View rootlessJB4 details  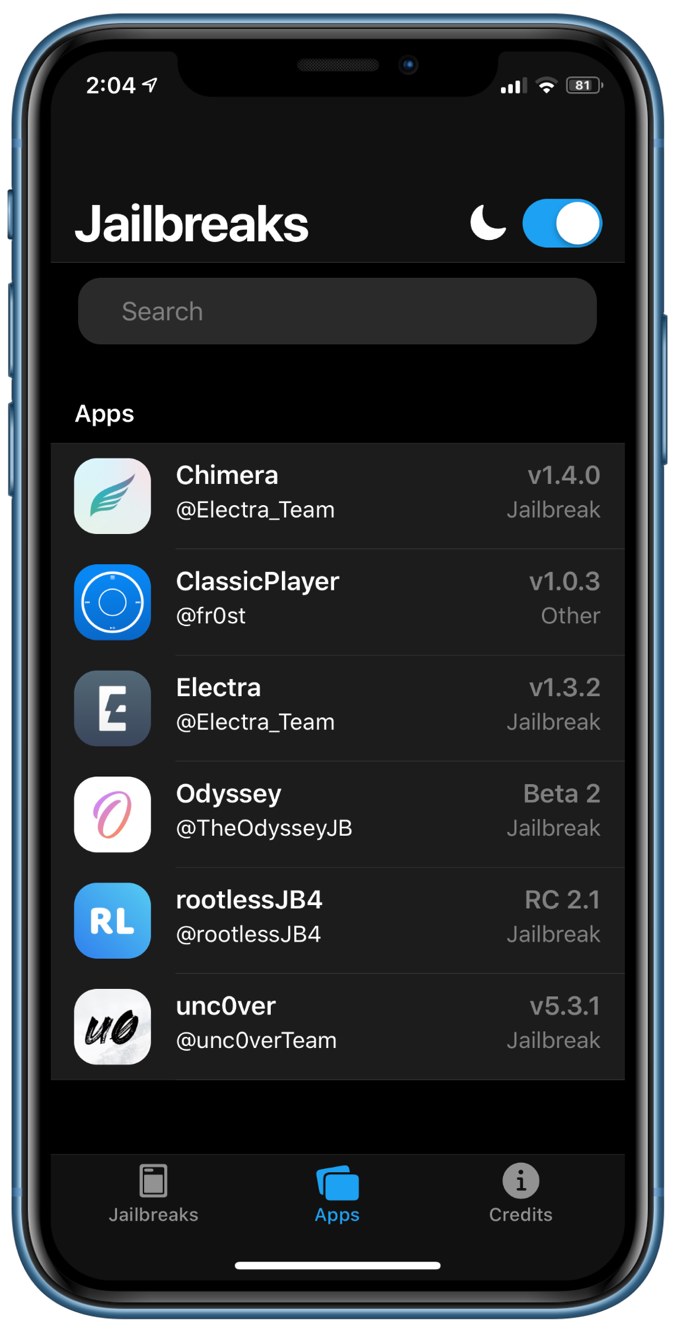pyautogui.click(x=338, y=920)
